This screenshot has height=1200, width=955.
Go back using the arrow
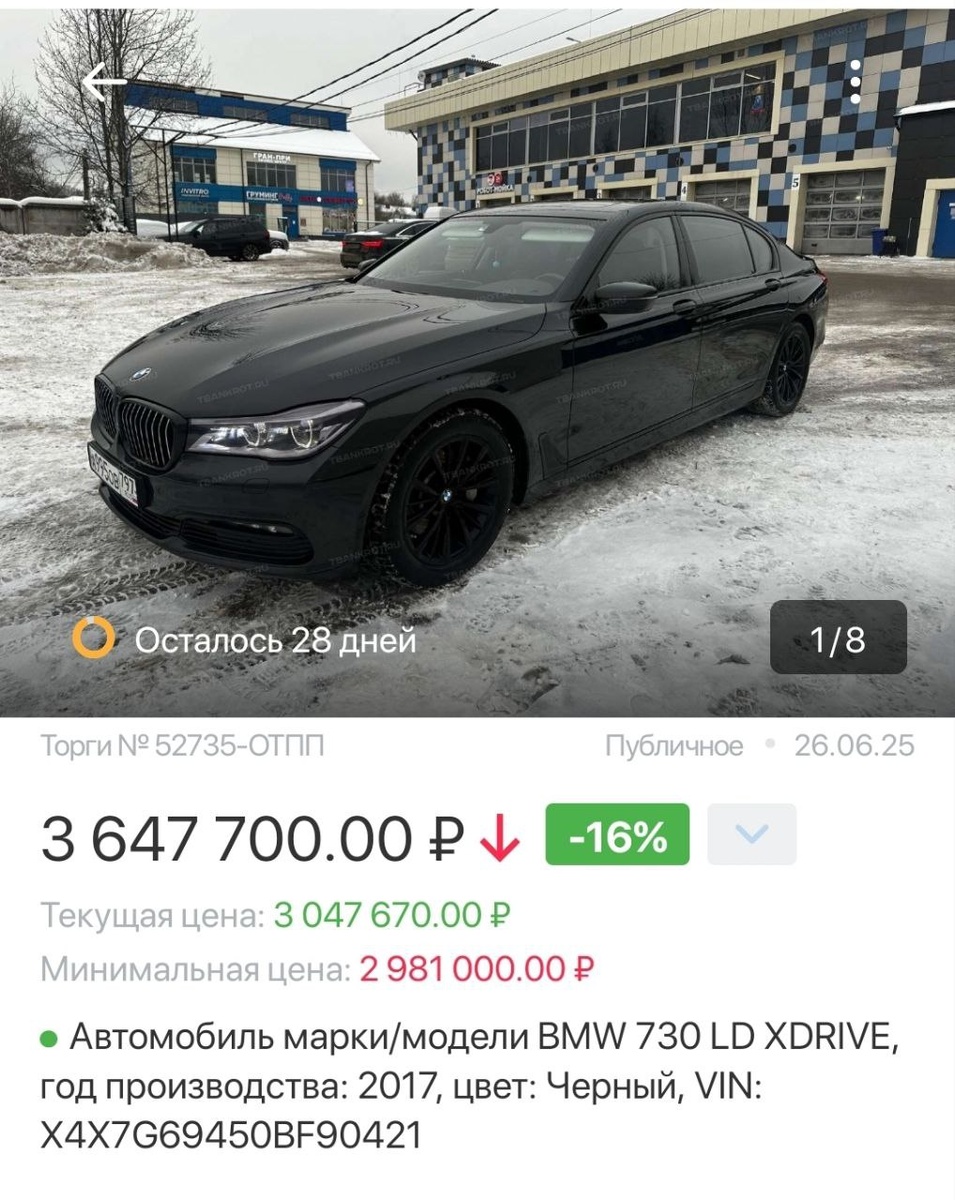(x=104, y=83)
